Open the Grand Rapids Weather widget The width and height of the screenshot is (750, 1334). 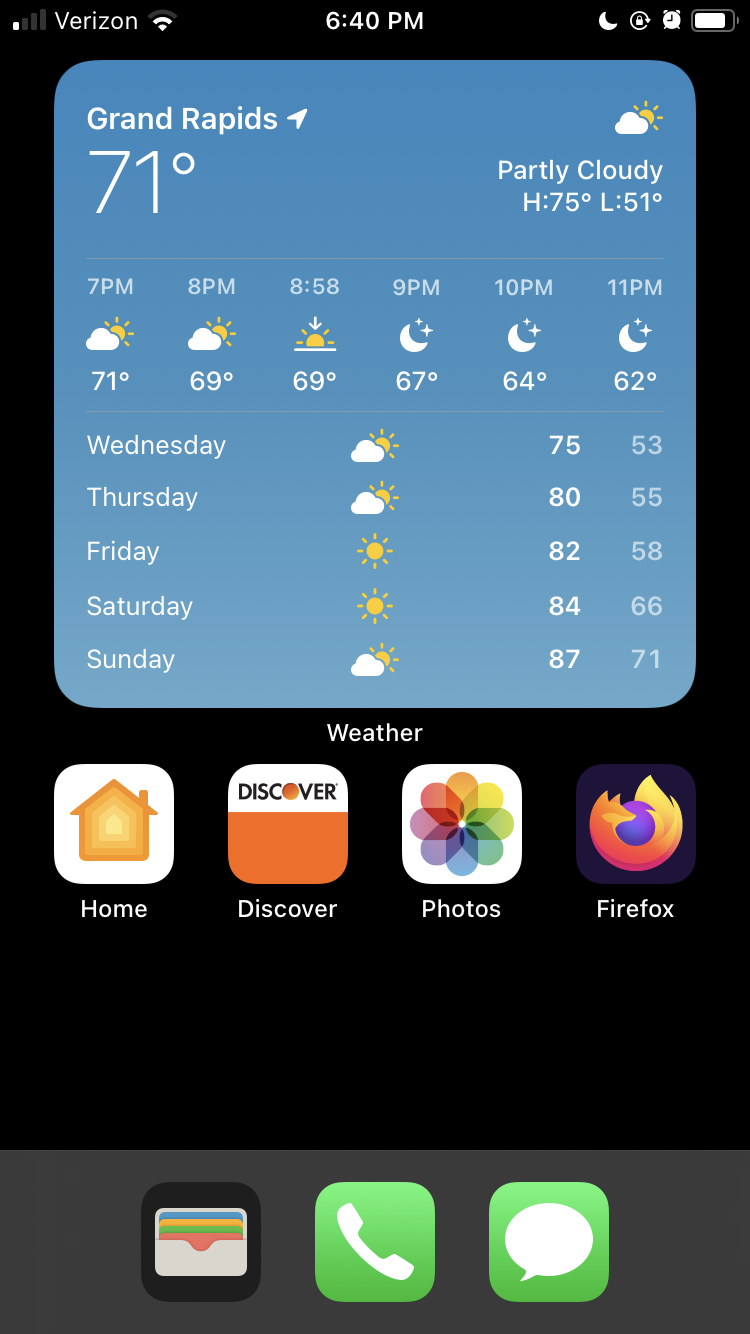click(375, 384)
